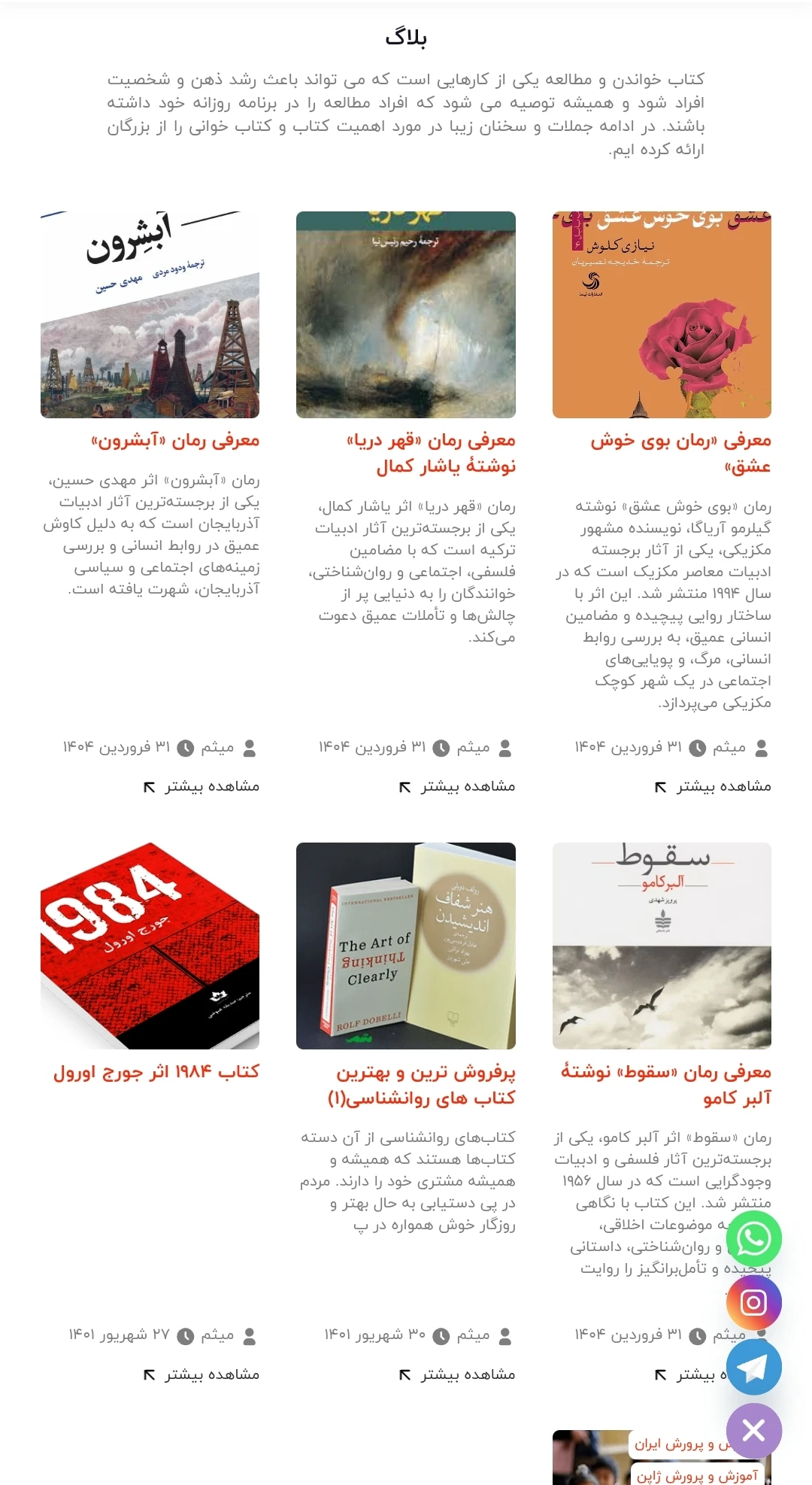The height and width of the screenshot is (1485, 812).
Task: Open the Instagram floating icon
Action: [x=753, y=1302]
